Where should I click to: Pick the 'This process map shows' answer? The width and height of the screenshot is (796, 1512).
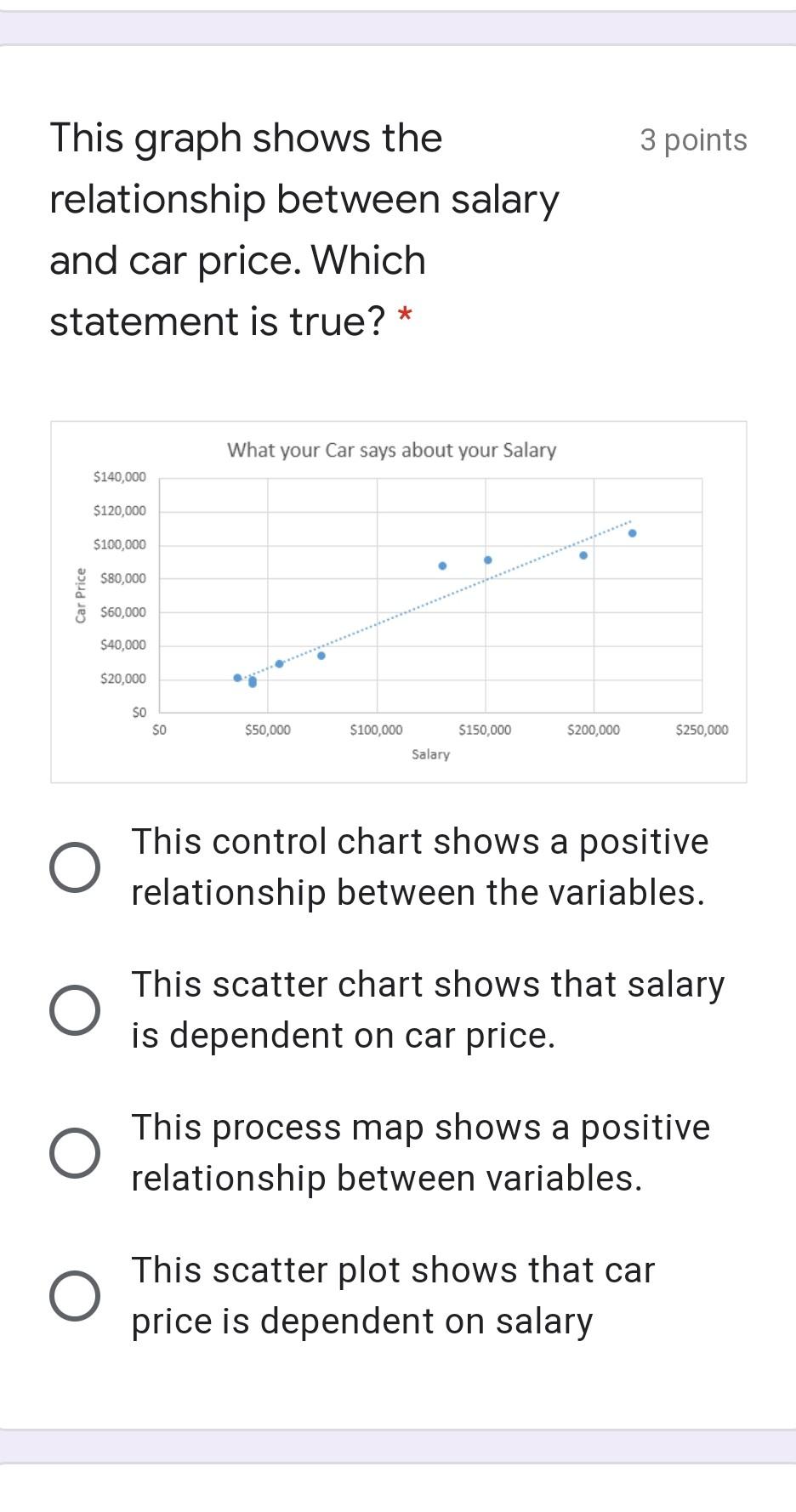tap(75, 1153)
